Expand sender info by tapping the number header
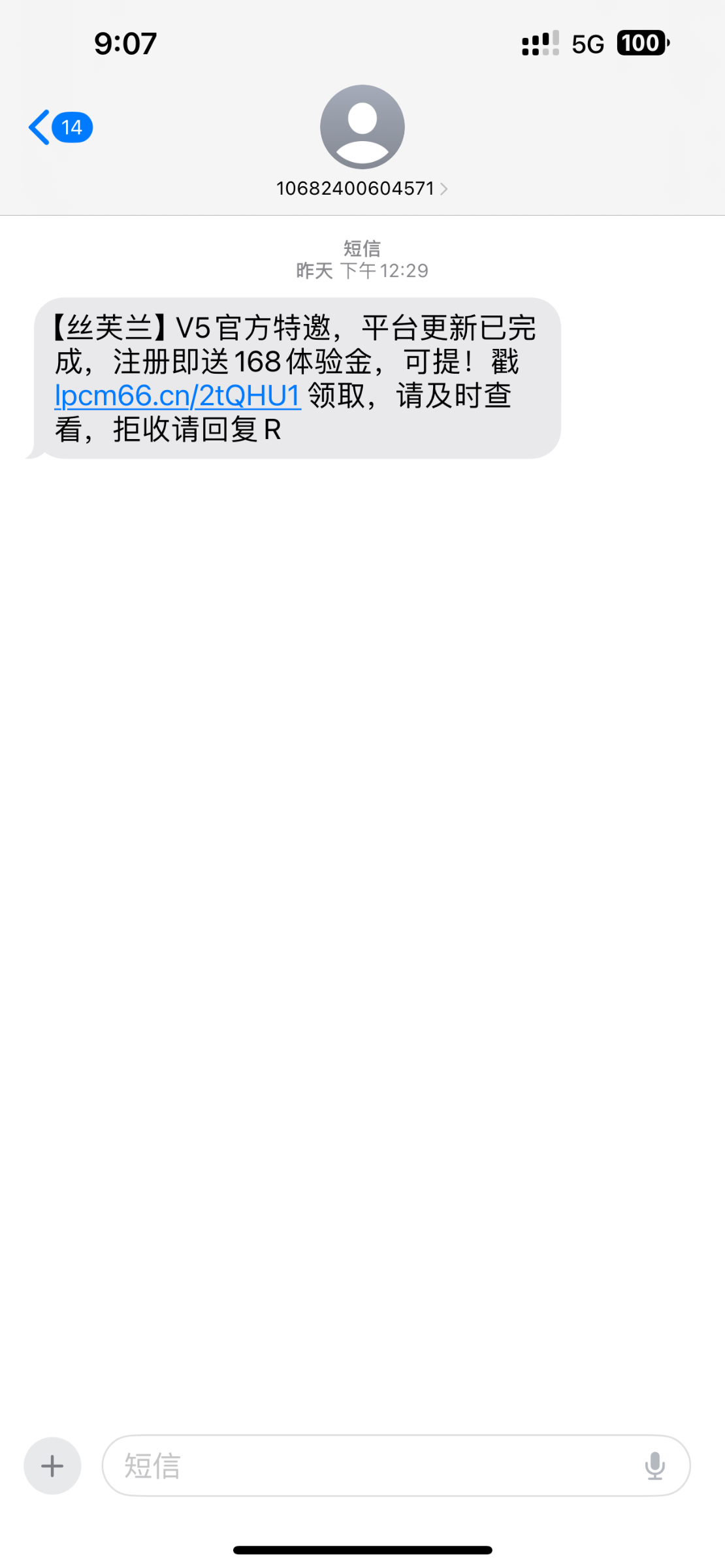The width and height of the screenshot is (725, 1568). [356, 188]
